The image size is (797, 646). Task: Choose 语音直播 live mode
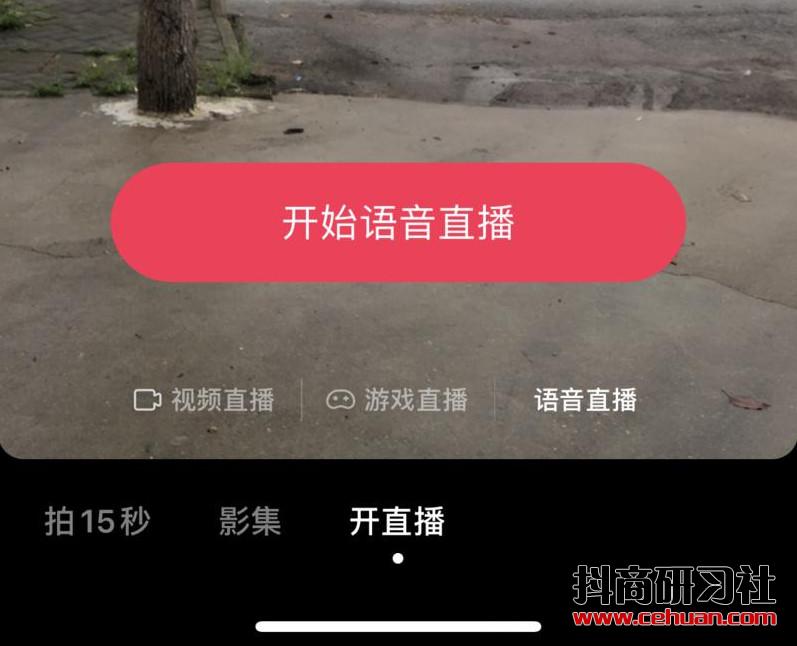coord(585,400)
